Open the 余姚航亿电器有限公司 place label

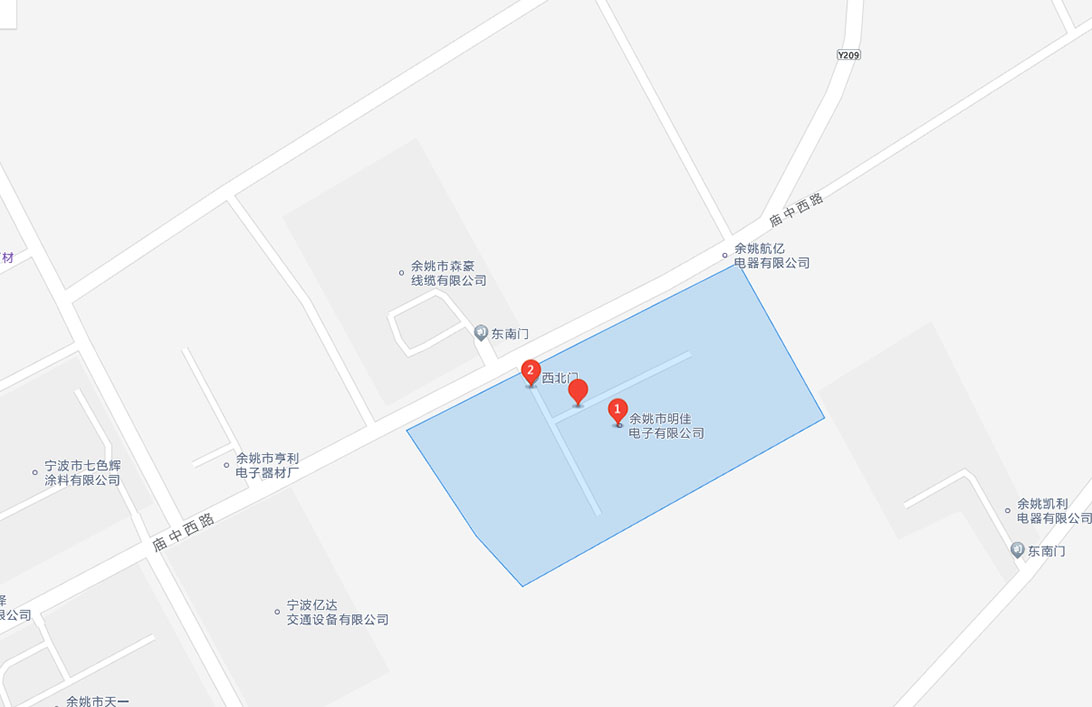pyautogui.click(x=771, y=256)
